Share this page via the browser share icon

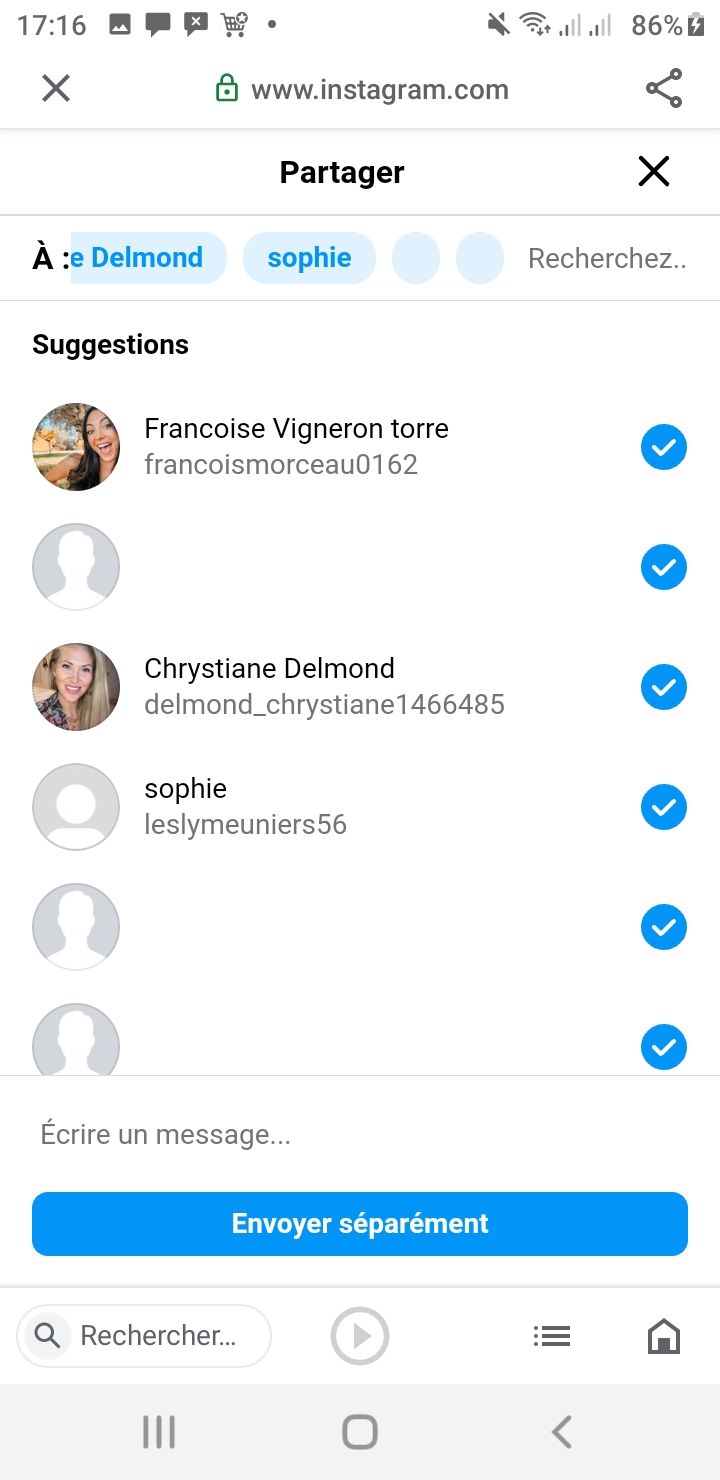664,89
